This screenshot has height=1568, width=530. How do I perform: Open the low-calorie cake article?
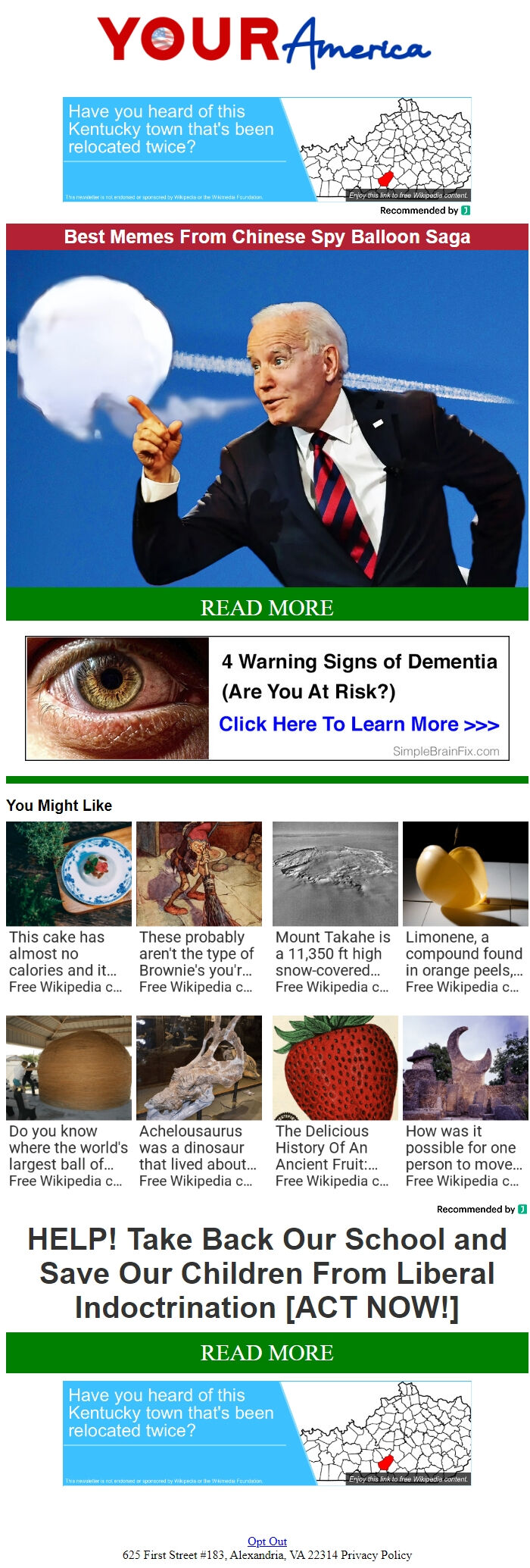(x=69, y=907)
